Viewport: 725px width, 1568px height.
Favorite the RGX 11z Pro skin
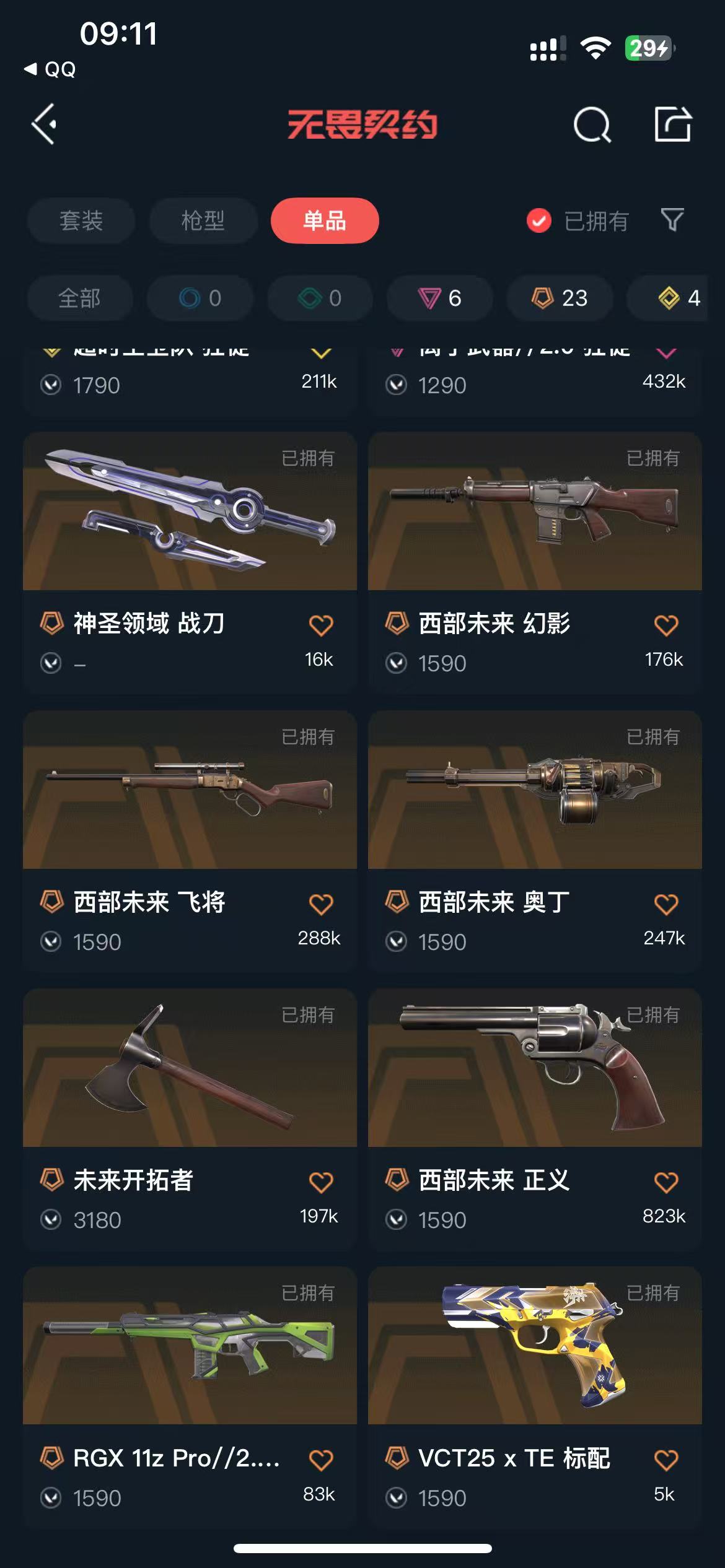(x=321, y=1460)
